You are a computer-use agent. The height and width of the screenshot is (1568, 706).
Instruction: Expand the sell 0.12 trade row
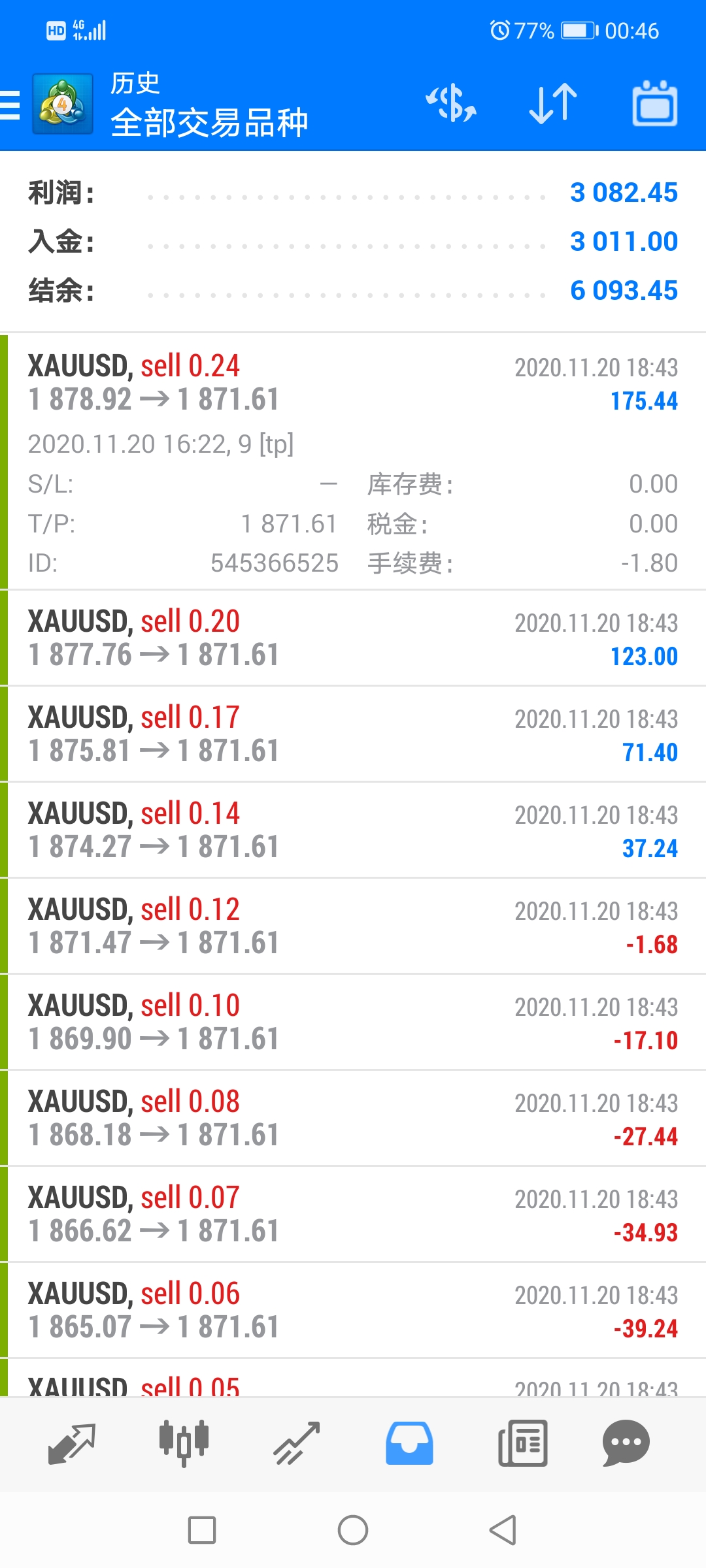point(353,926)
